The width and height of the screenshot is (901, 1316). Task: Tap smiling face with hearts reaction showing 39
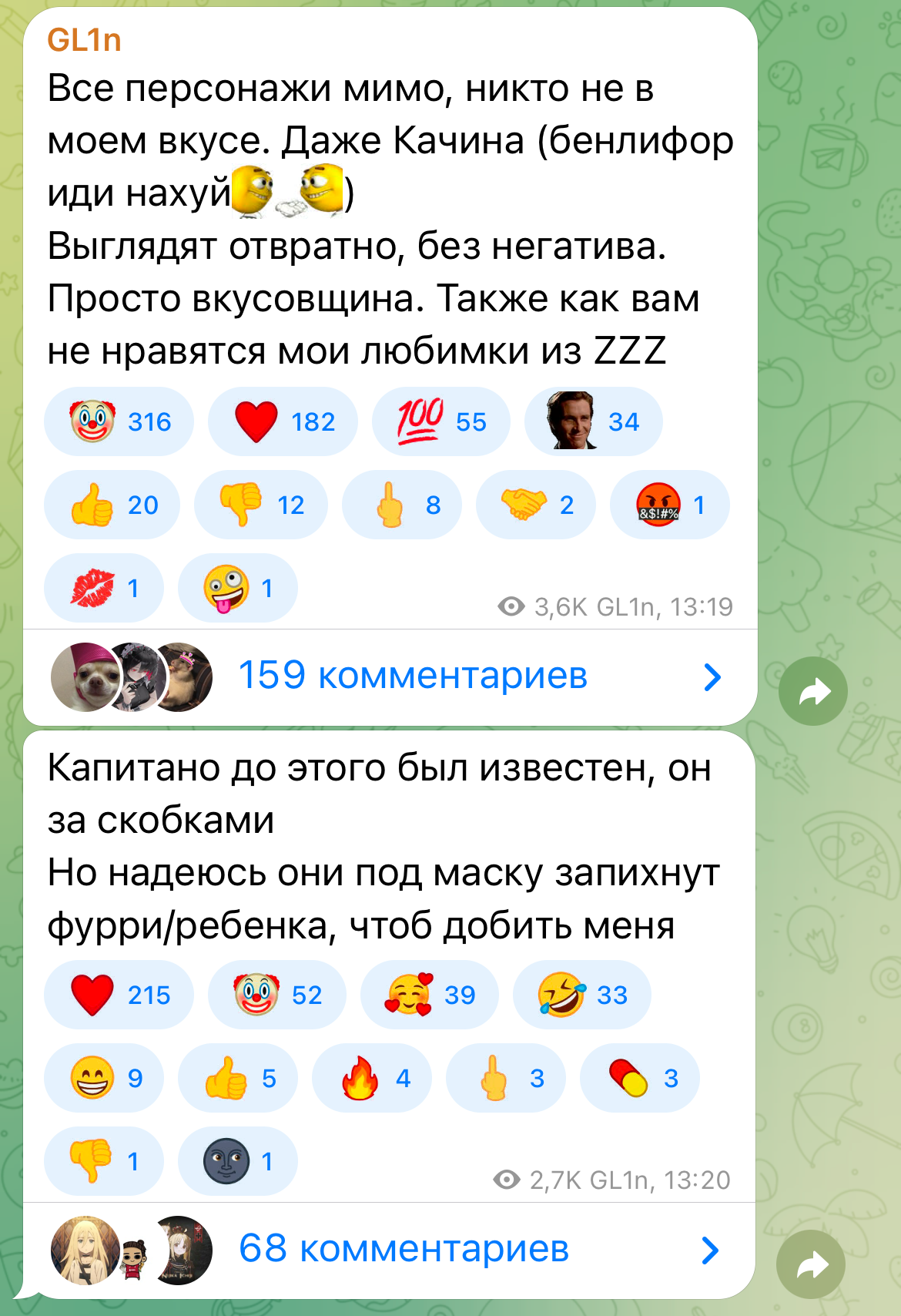[x=429, y=995]
